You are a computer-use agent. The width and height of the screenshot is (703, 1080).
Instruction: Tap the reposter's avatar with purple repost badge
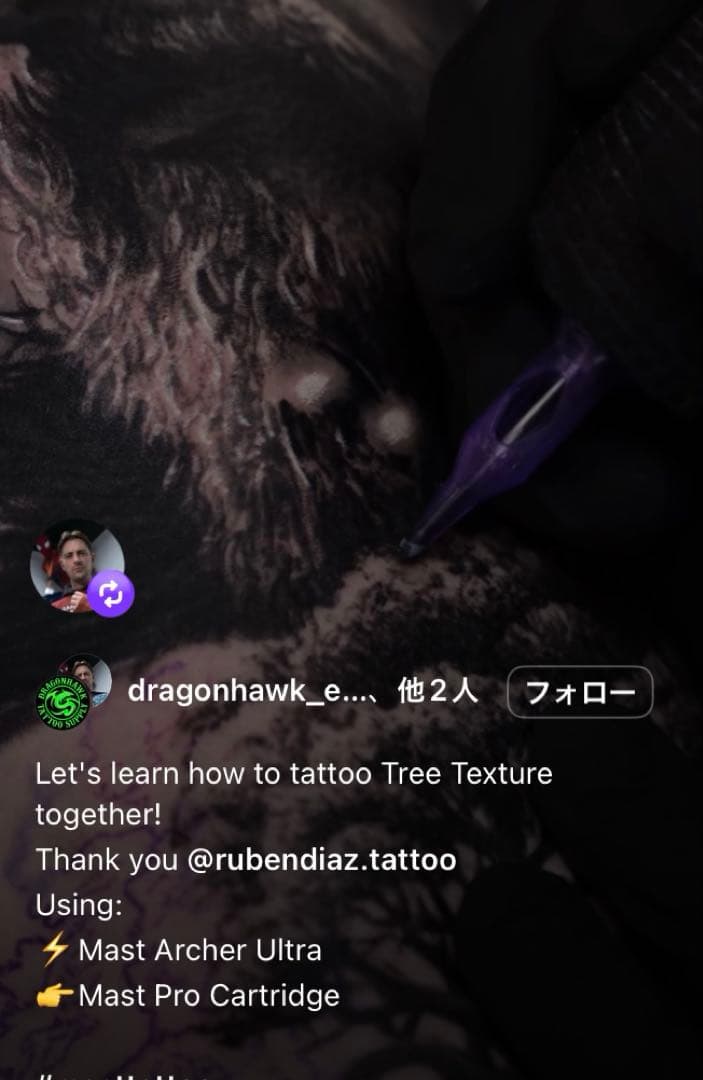78,565
